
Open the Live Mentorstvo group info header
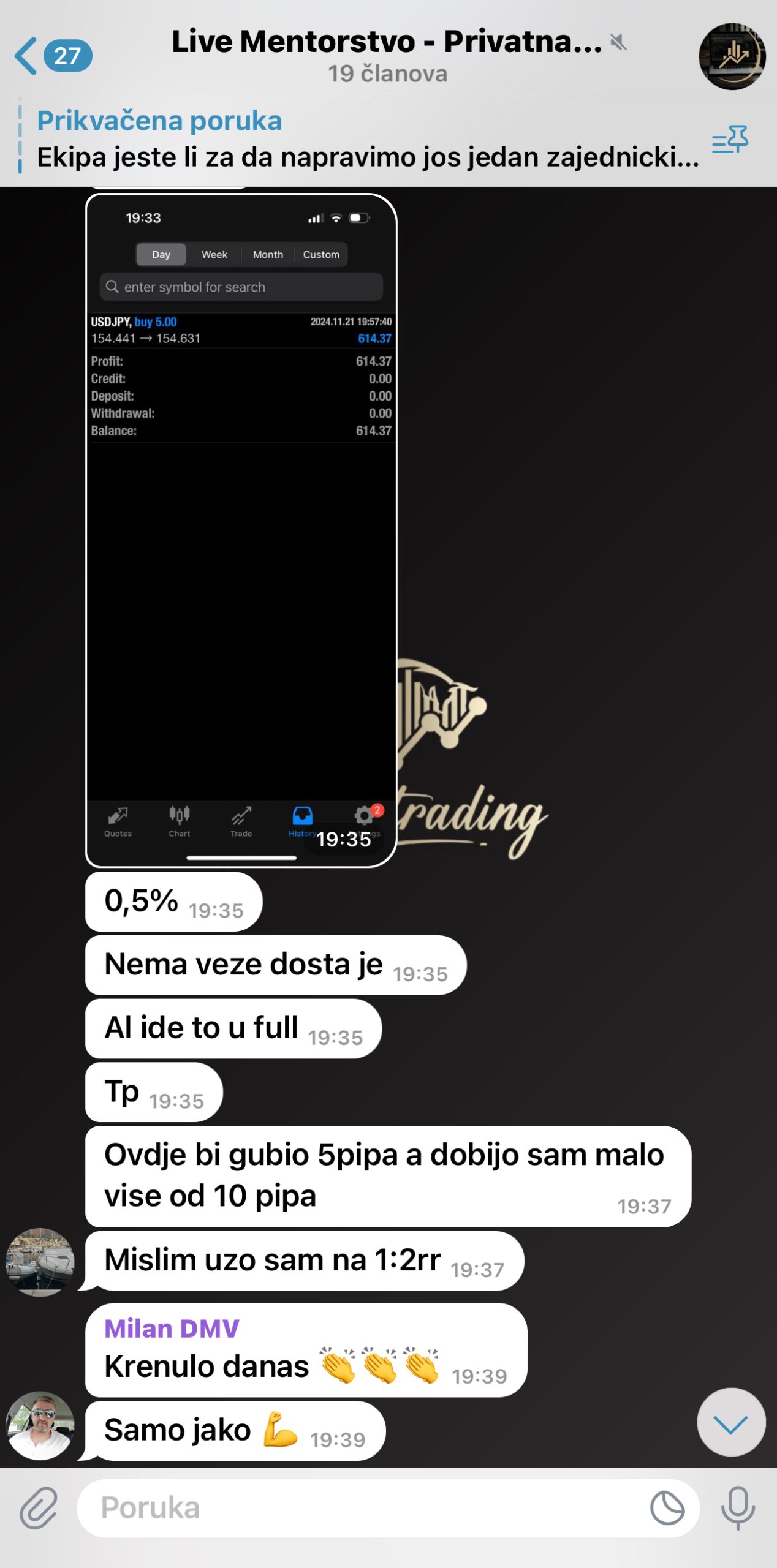click(x=387, y=55)
